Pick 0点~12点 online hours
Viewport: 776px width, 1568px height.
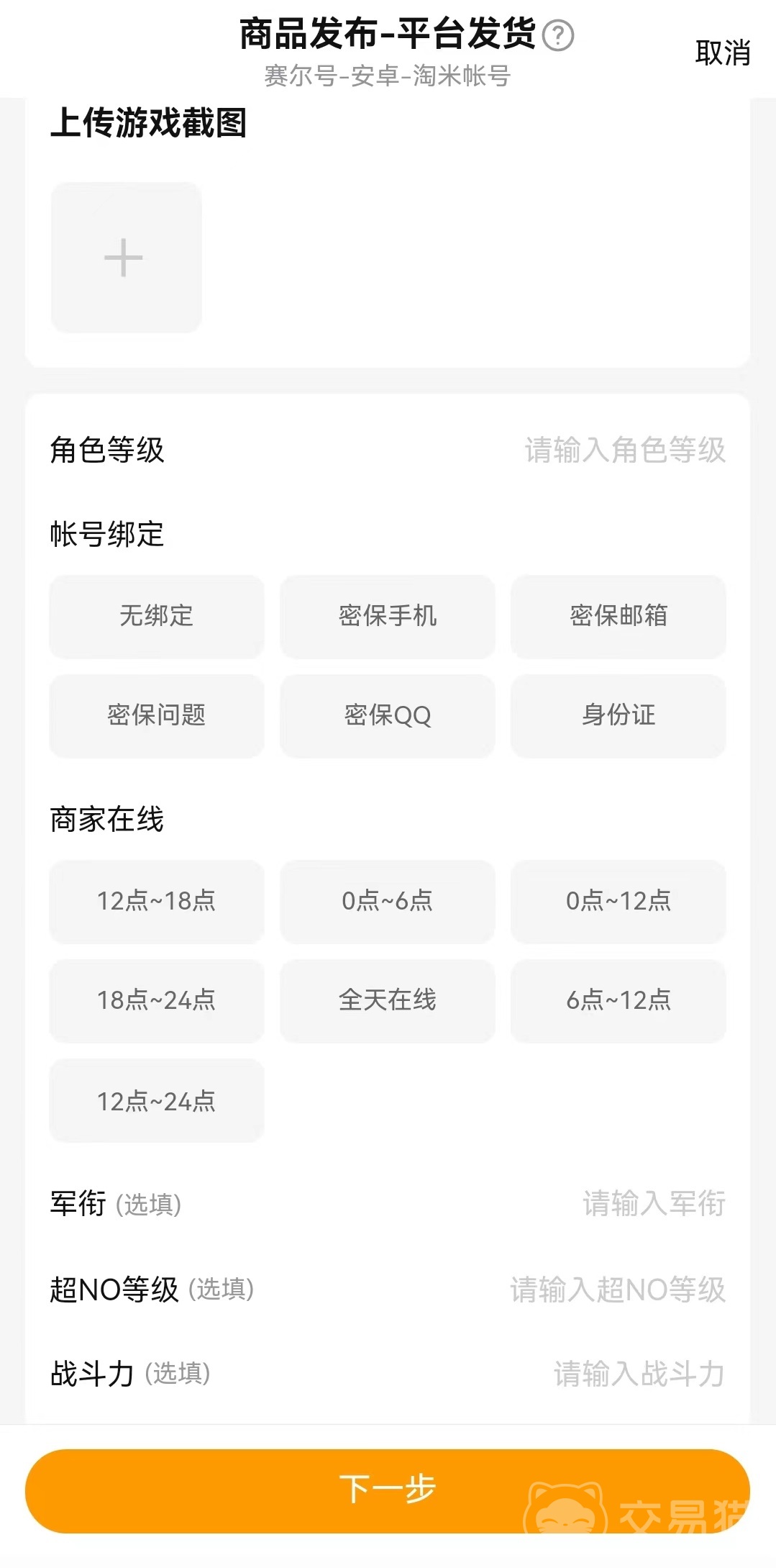(618, 901)
